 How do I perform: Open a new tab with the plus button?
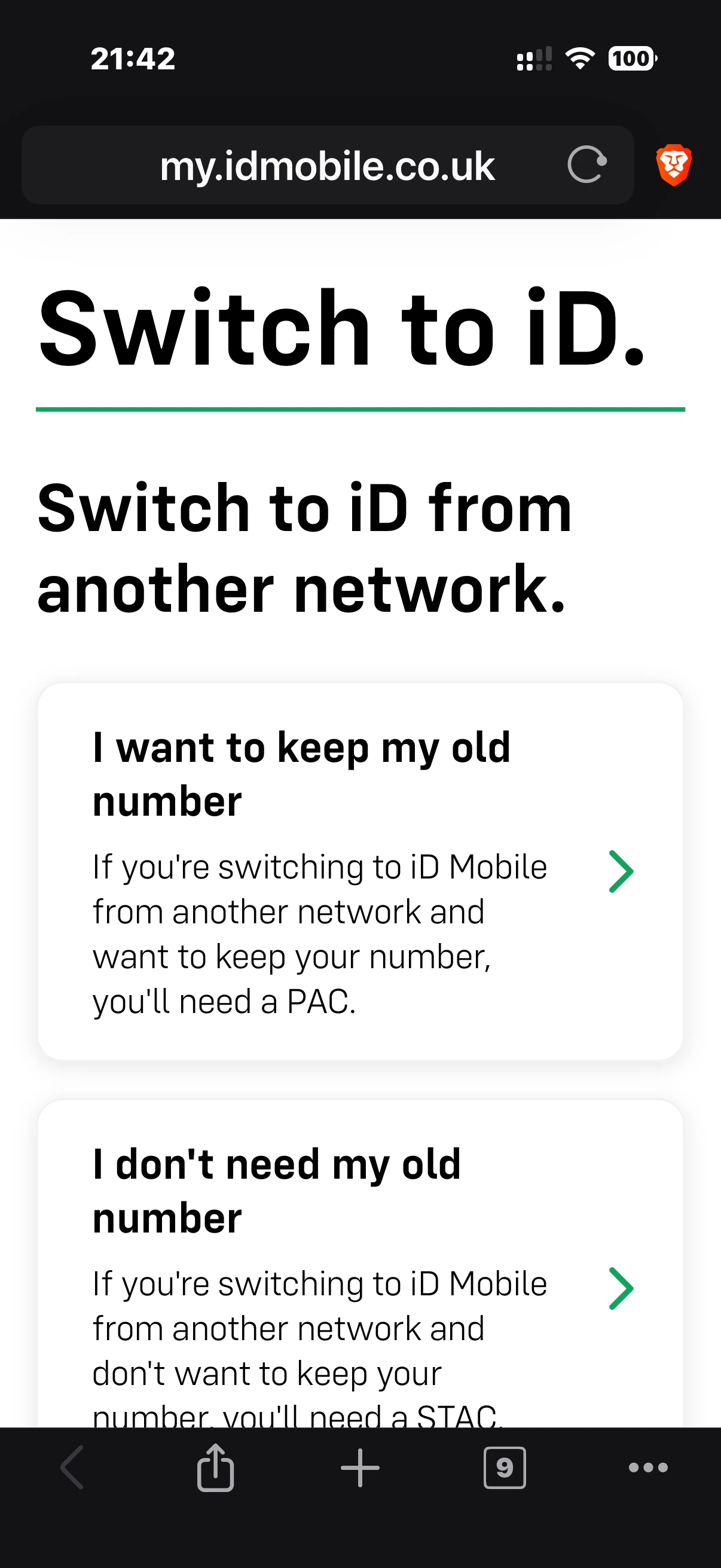click(359, 1468)
